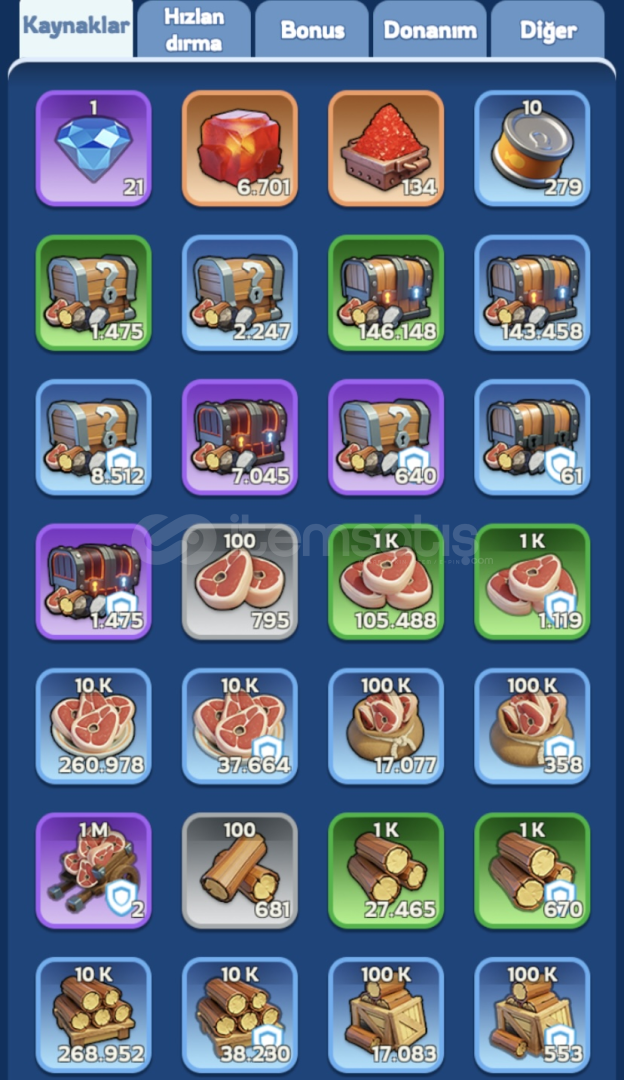Tap the 100K meat sack showing 17.077
This screenshot has height=1080, width=624.
[x=386, y=727]
